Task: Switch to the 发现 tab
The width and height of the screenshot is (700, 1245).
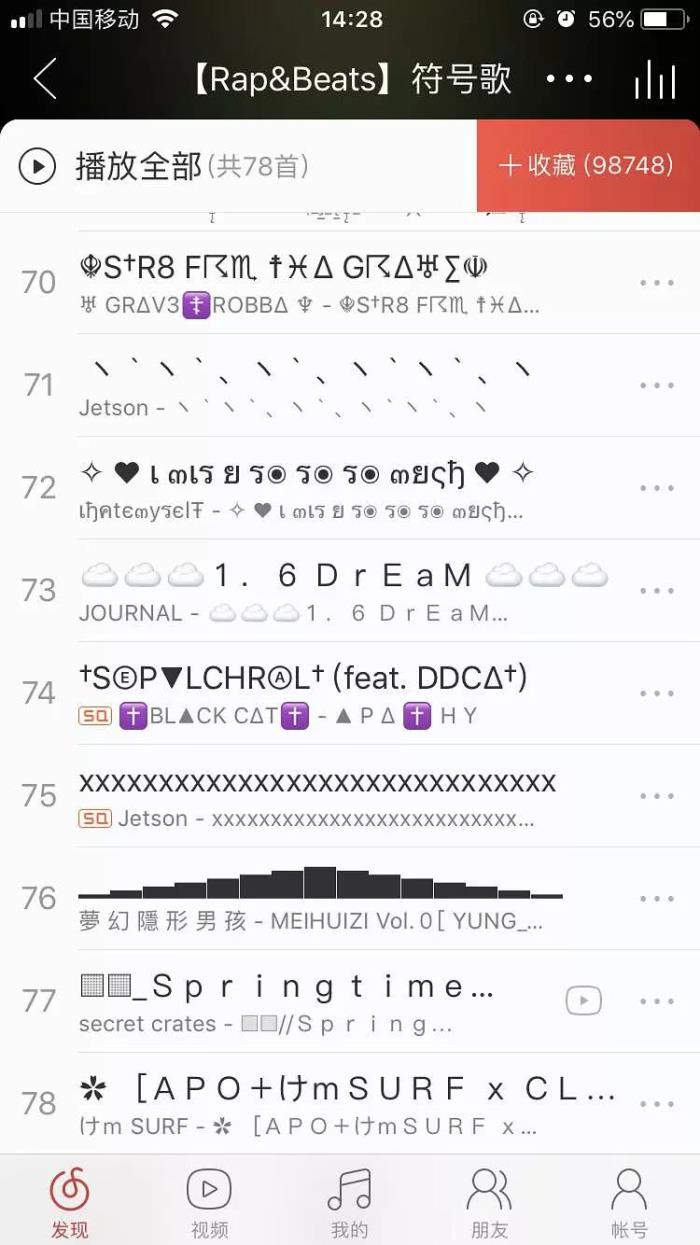Action: (70, 1200)
